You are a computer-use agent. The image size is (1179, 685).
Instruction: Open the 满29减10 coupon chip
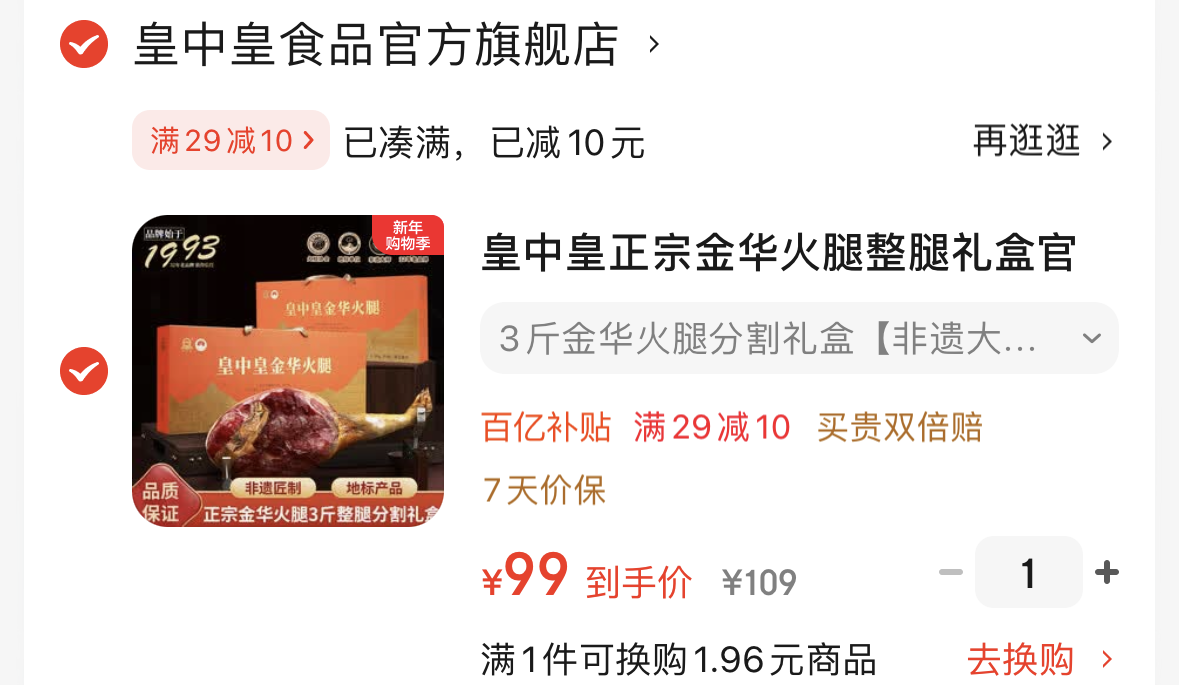(x=231, y=141)
